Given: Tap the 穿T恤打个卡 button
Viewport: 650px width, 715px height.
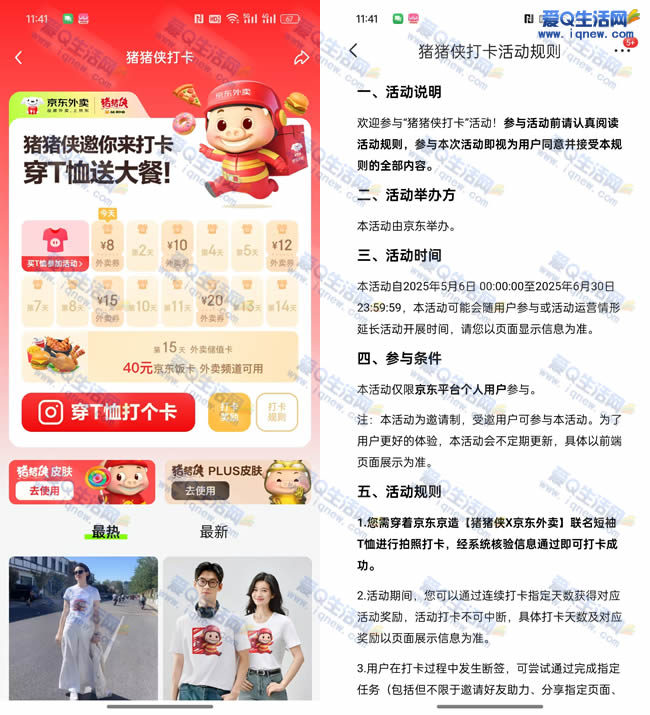Looking at the screenshot, I should 108,412.
